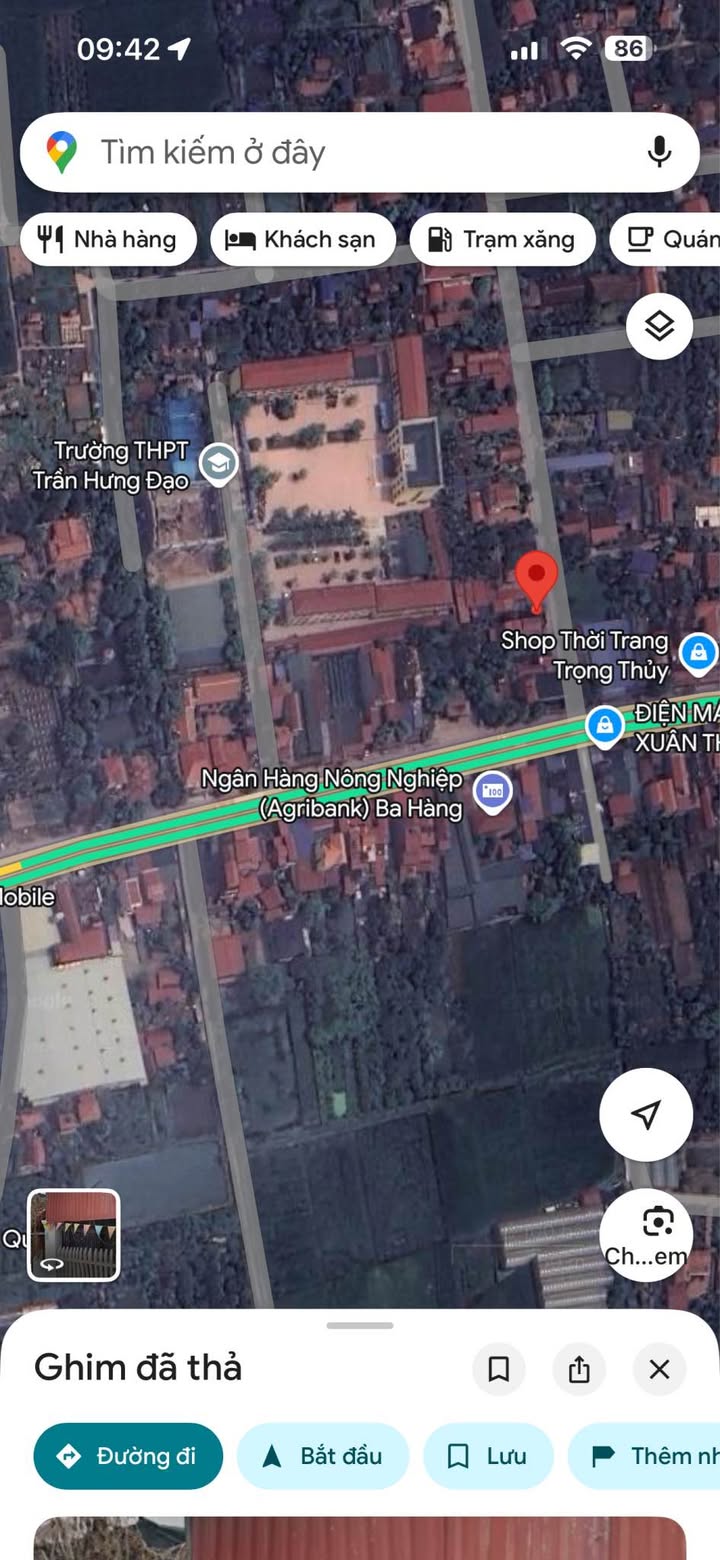Open the map layers button

(x=659, y=326)
